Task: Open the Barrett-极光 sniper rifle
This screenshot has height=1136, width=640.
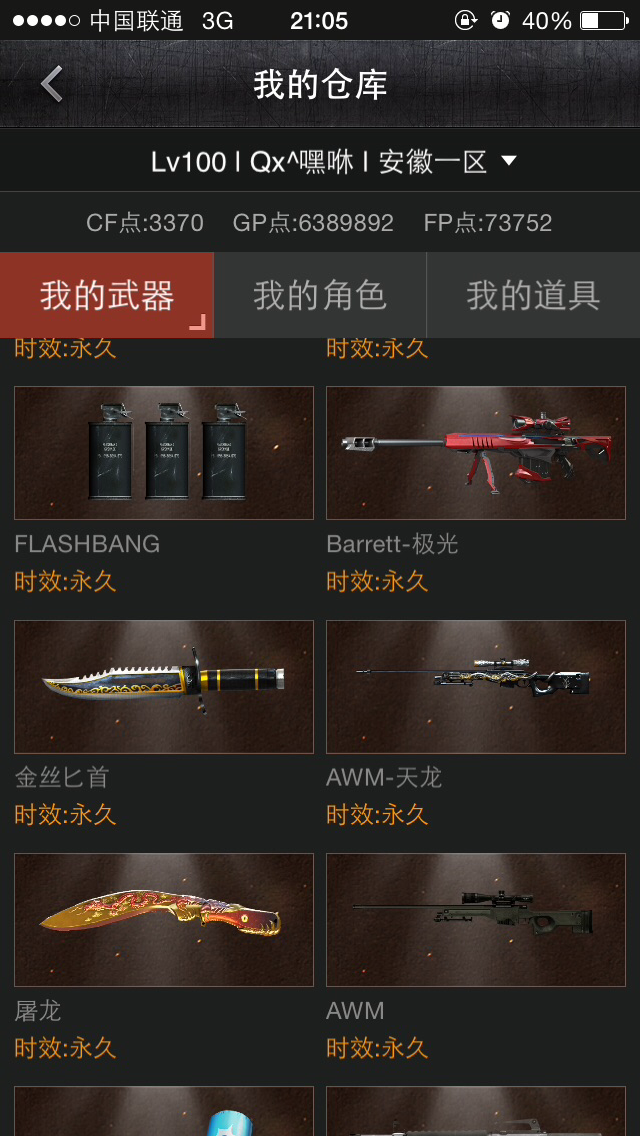Action: (x=475, y=453)
